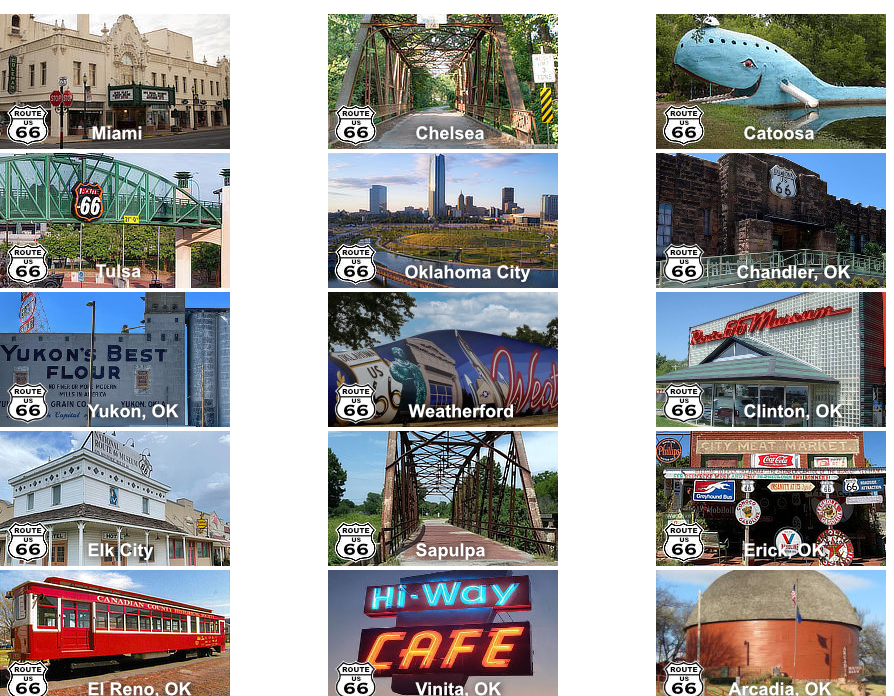This screenshot has width=894, height=696.
Task: Open the Oklahoma City skyline tile
Action: click(443, 220)
